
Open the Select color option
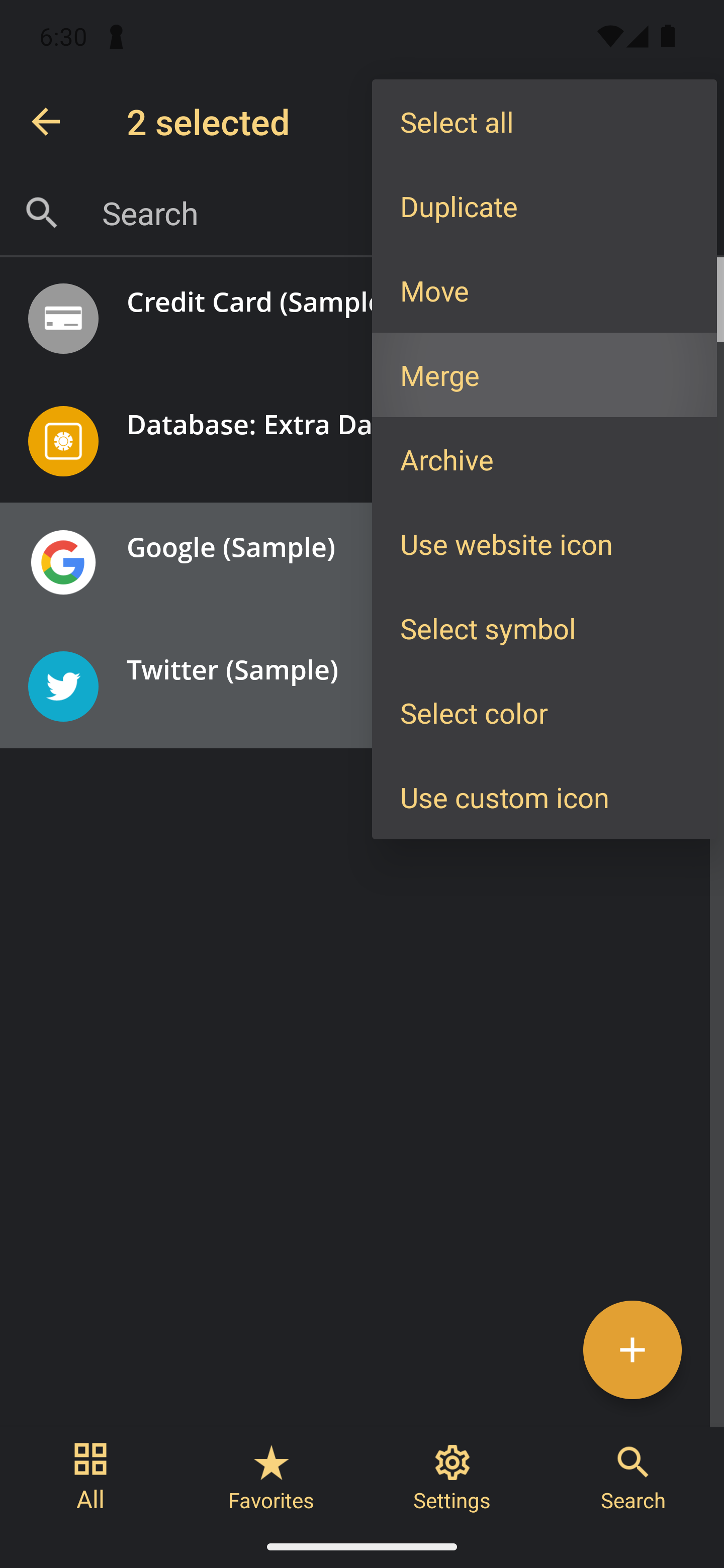coord(544,713)
